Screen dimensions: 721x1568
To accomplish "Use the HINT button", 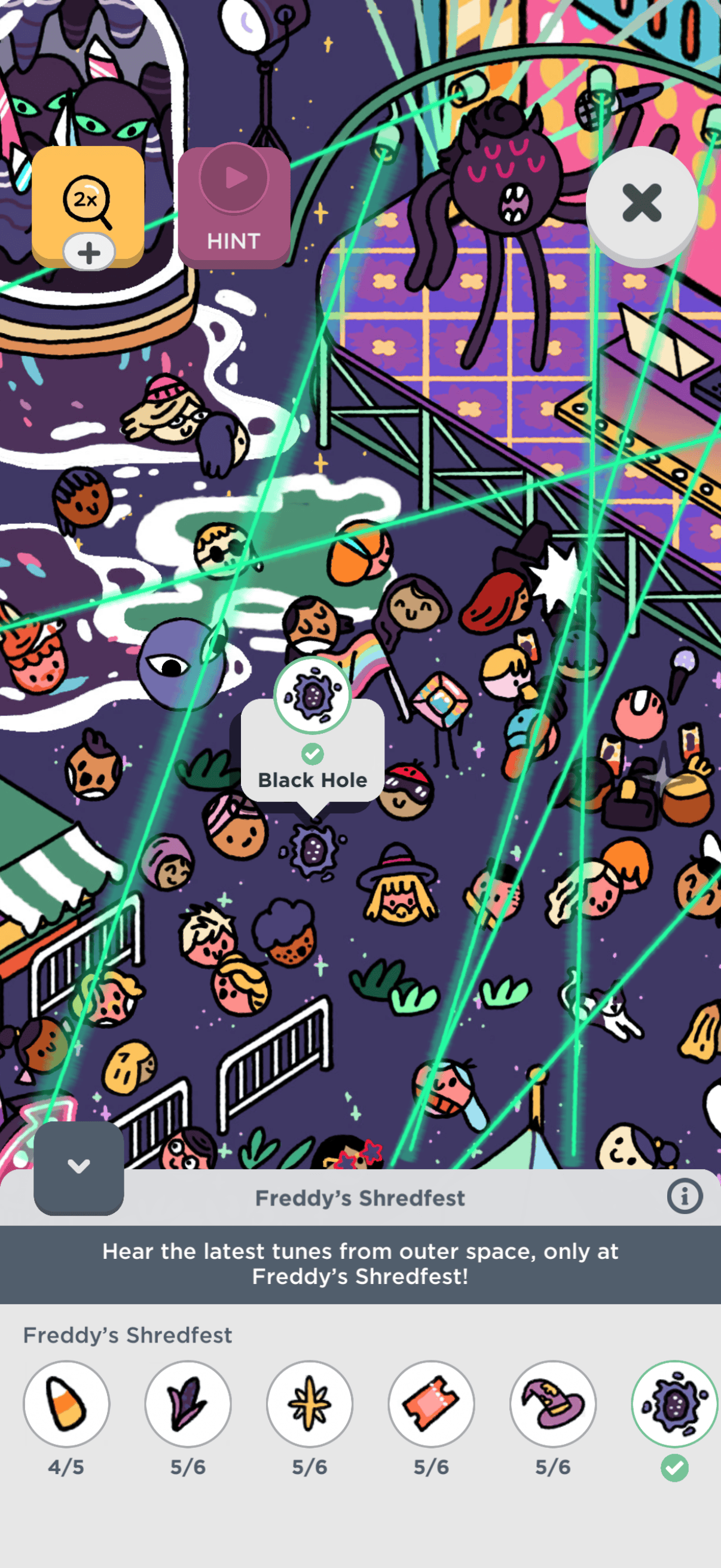I will point(234,206).
